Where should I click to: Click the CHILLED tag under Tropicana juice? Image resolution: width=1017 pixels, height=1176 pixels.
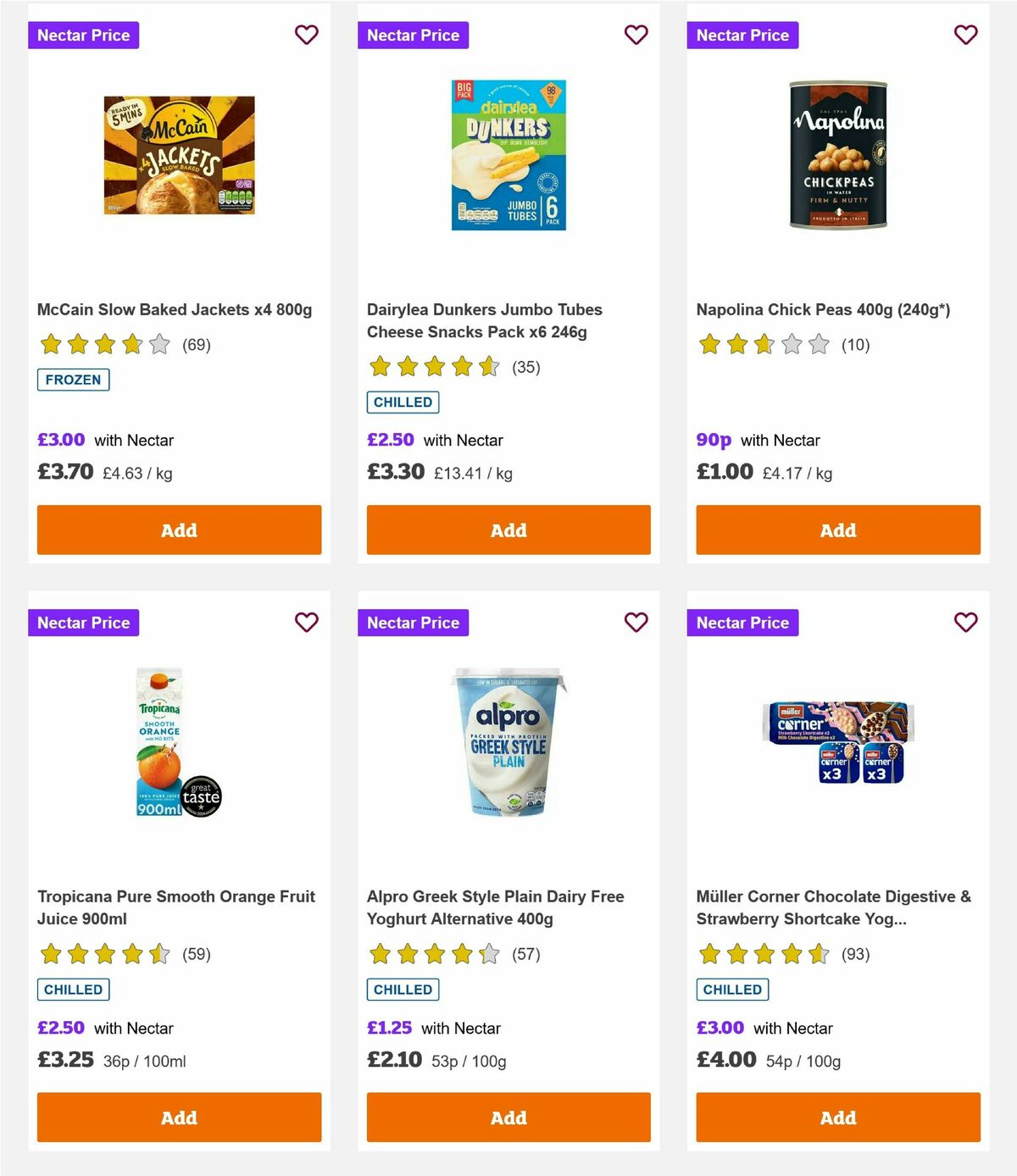(x=74, y=989)
